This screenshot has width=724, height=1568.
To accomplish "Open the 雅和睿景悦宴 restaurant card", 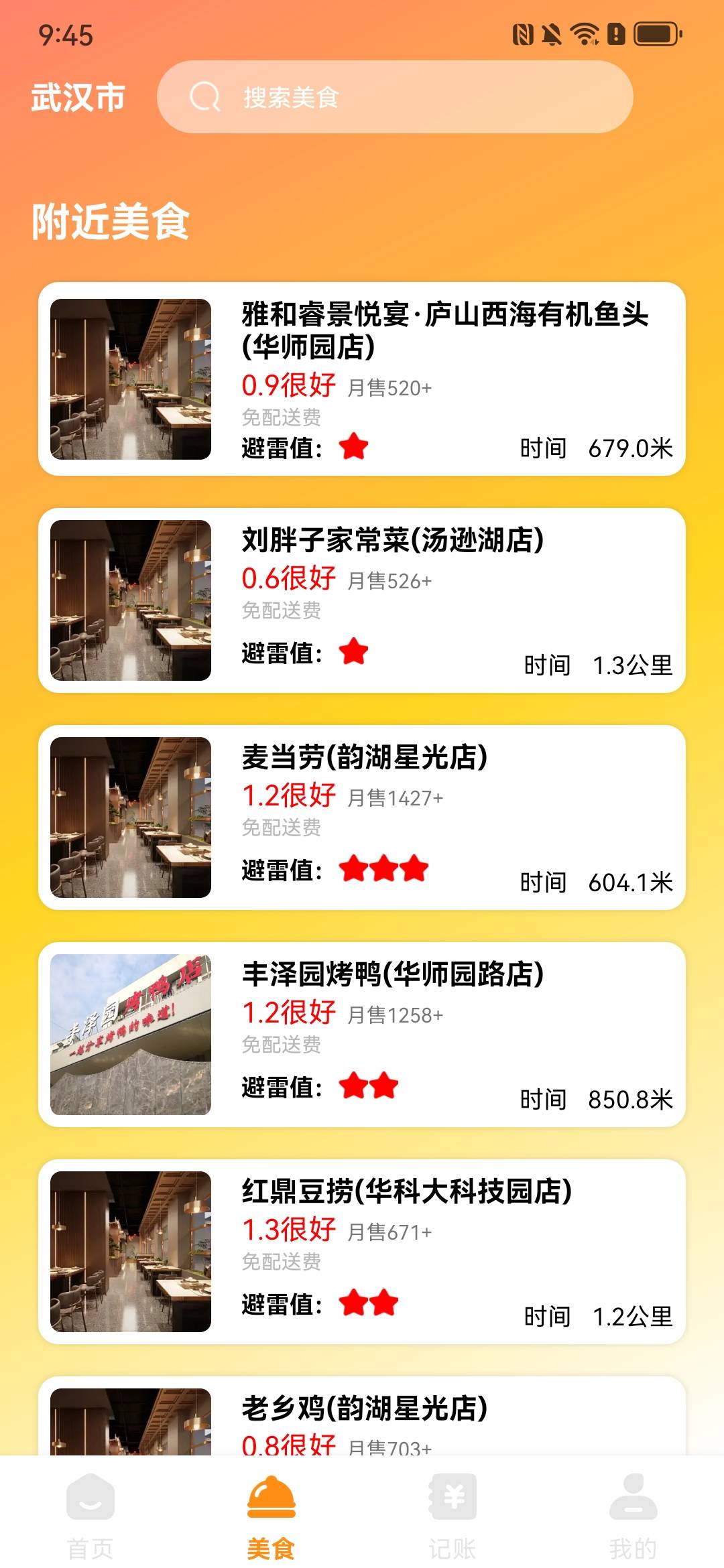I will click(x=362, y=379).
